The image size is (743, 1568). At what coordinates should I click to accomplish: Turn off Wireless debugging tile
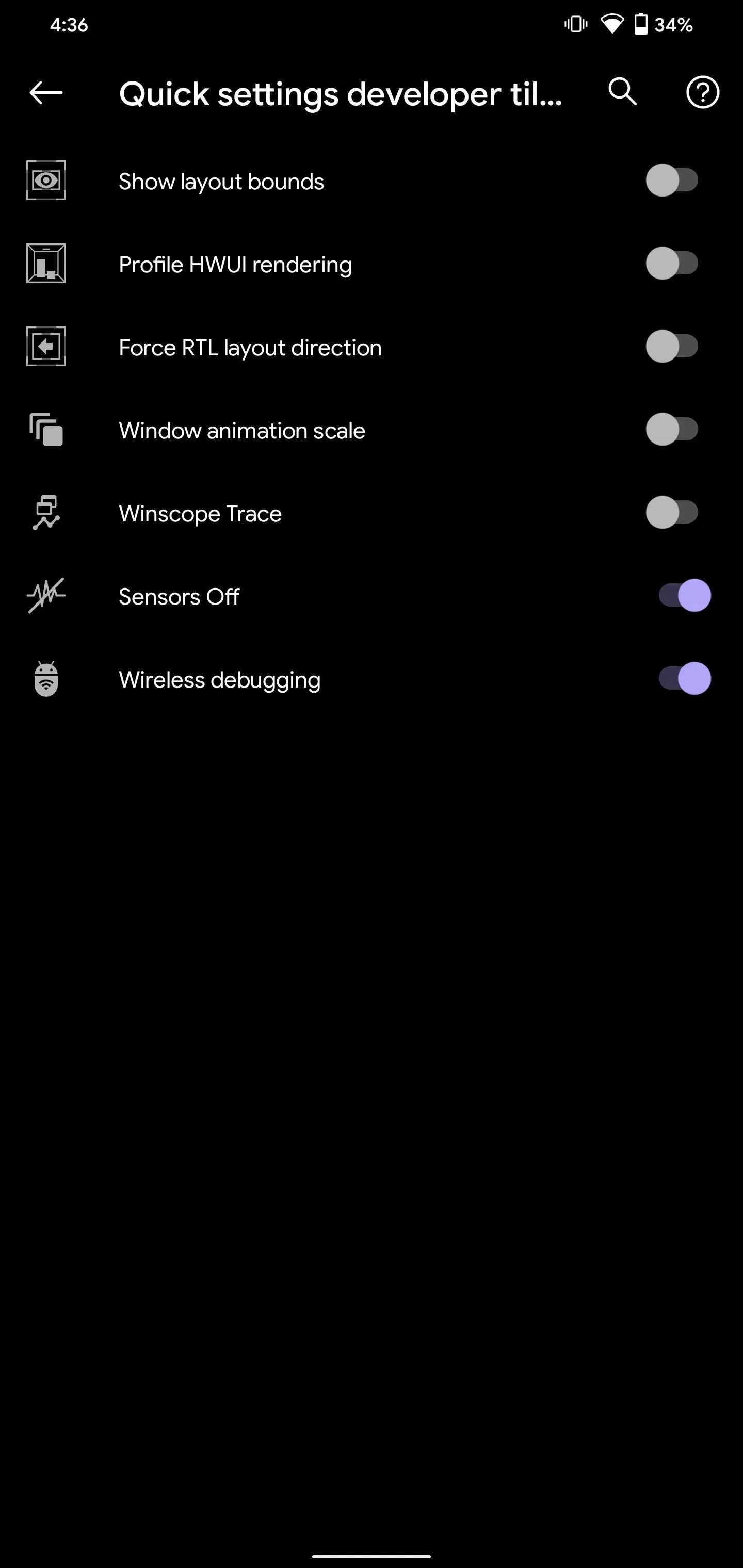pos(685,679)
